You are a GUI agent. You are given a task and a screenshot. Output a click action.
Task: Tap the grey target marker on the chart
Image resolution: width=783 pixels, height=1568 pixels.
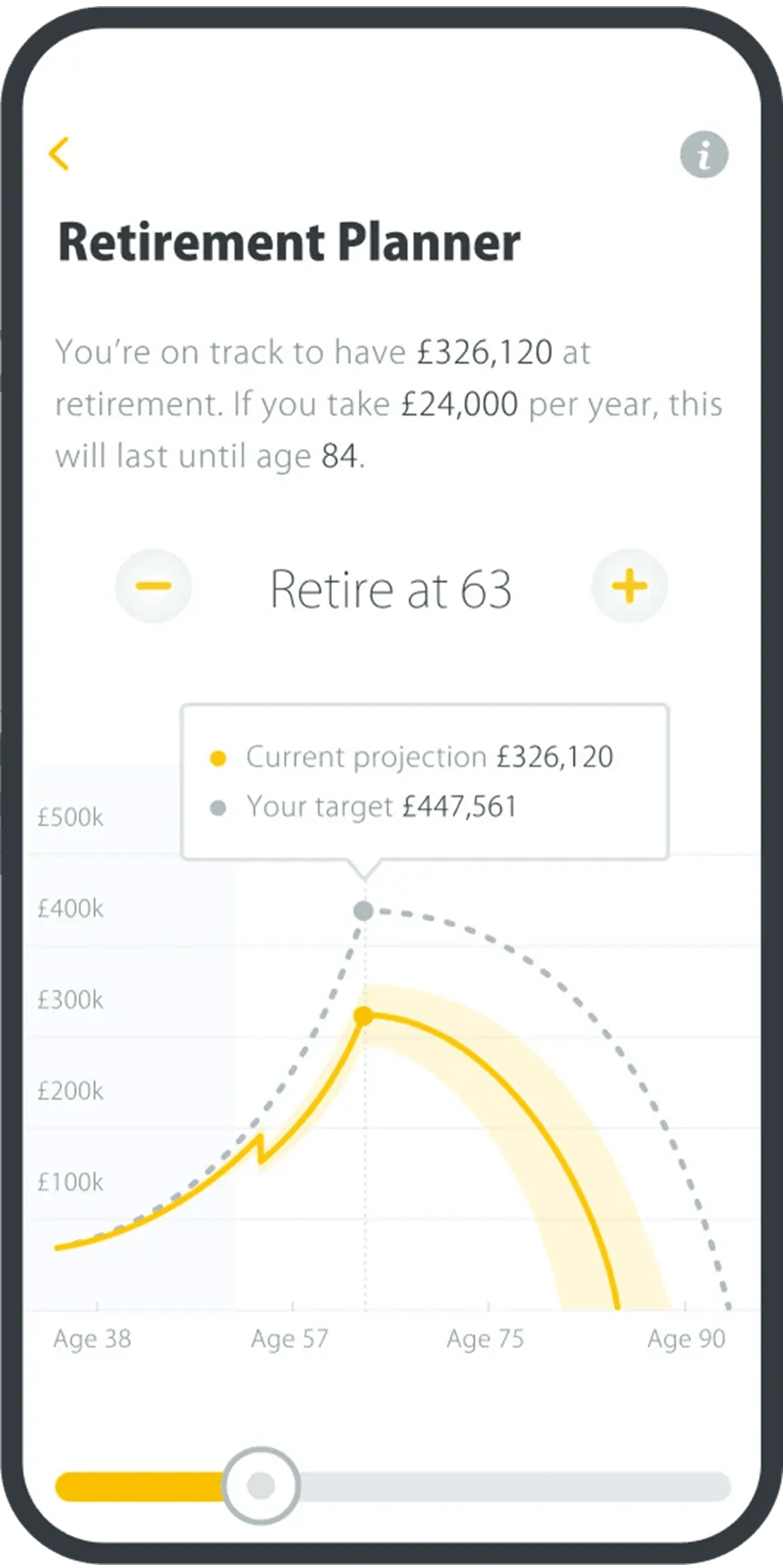click(363, 910)
